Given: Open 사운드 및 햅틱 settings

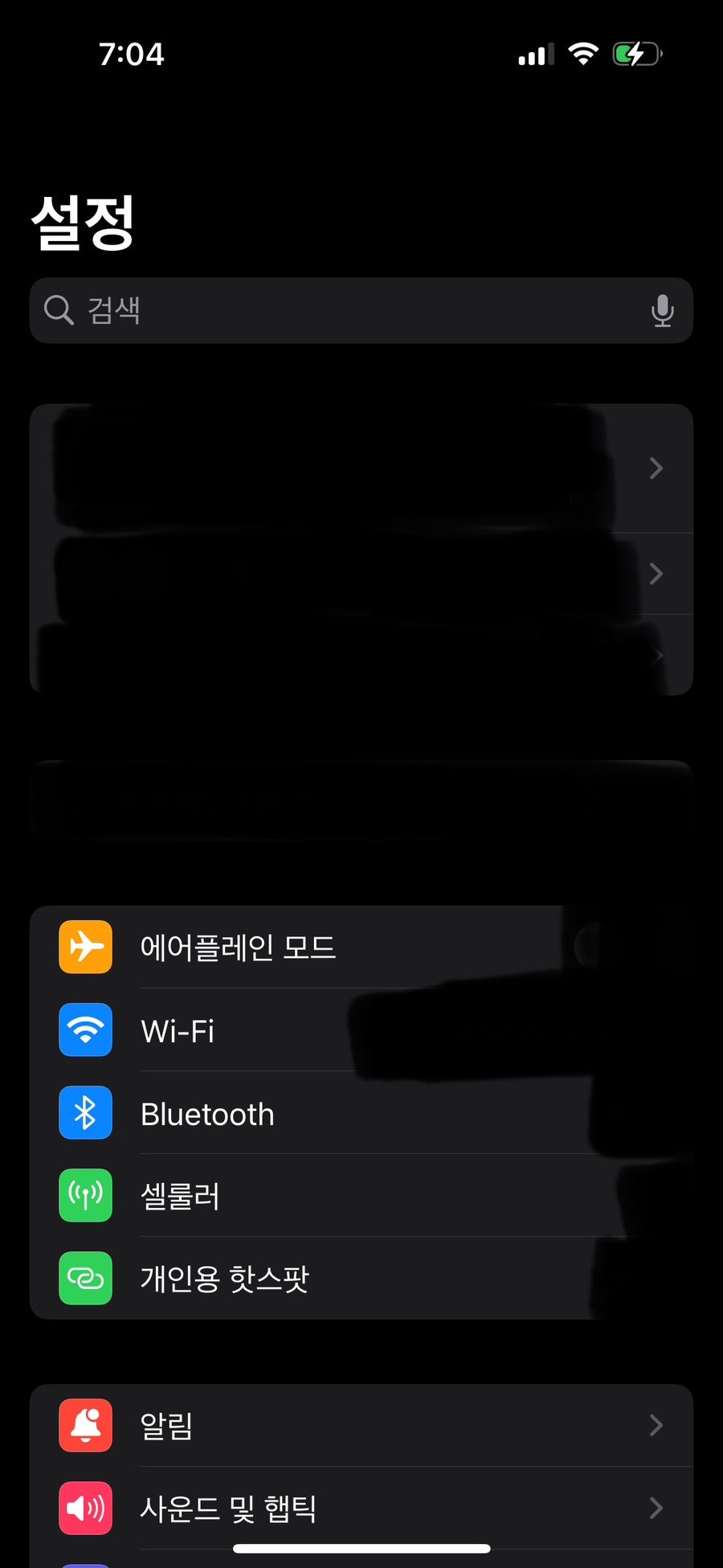Looking at the screenshot, I should click(x=361, y=1509).
